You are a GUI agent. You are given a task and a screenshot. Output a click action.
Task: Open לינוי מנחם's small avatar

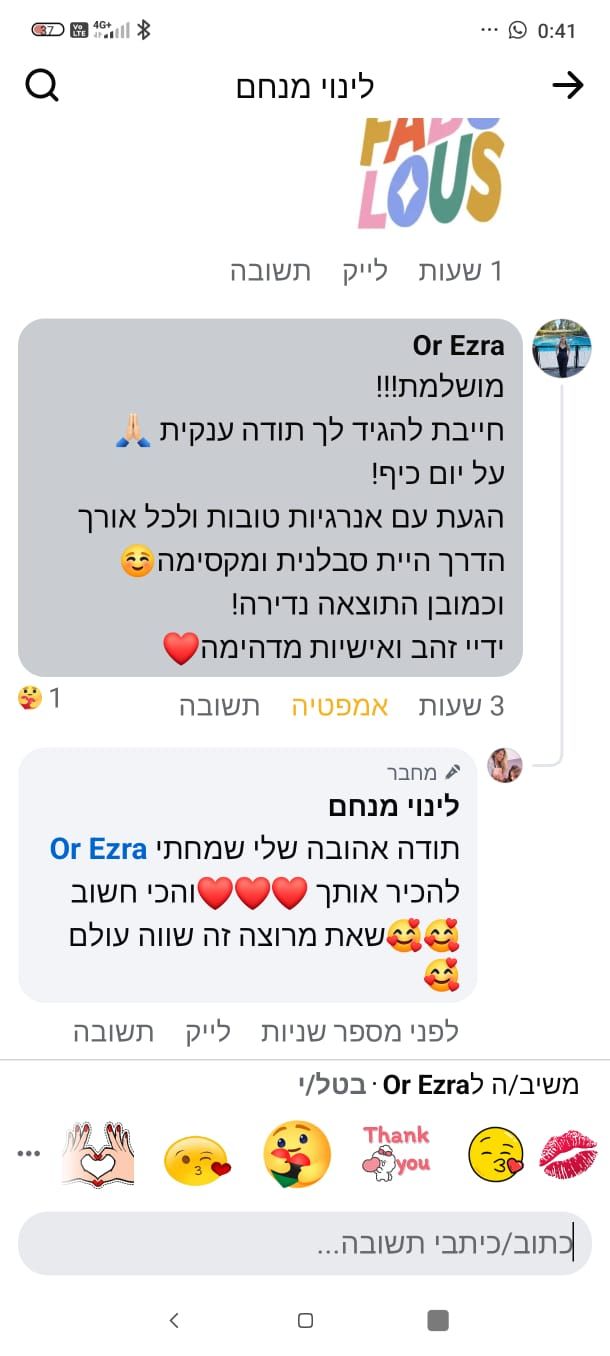point(504,765)
